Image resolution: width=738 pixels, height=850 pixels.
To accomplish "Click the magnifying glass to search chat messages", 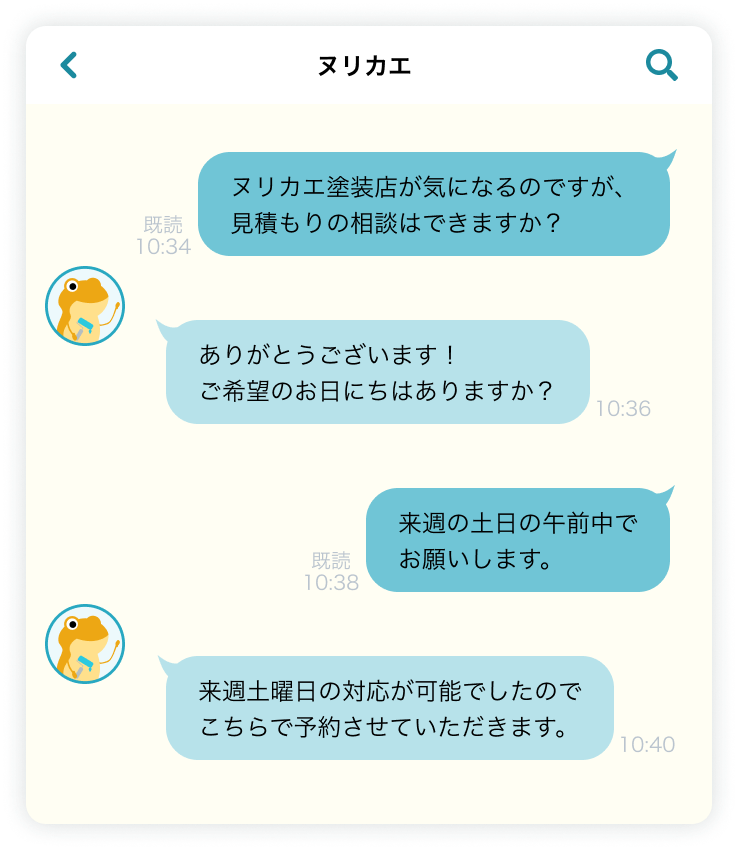I will point(660,65).
